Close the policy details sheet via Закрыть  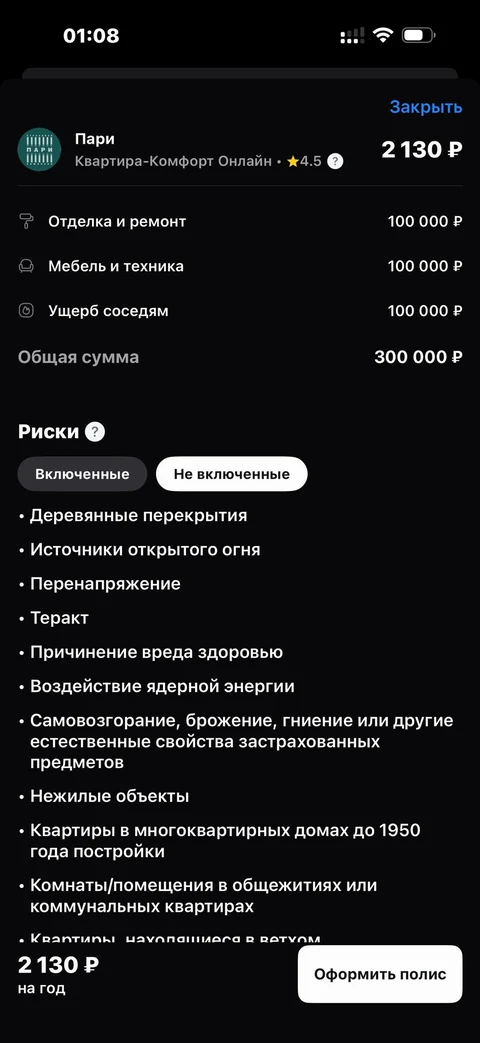coord(425,107)
